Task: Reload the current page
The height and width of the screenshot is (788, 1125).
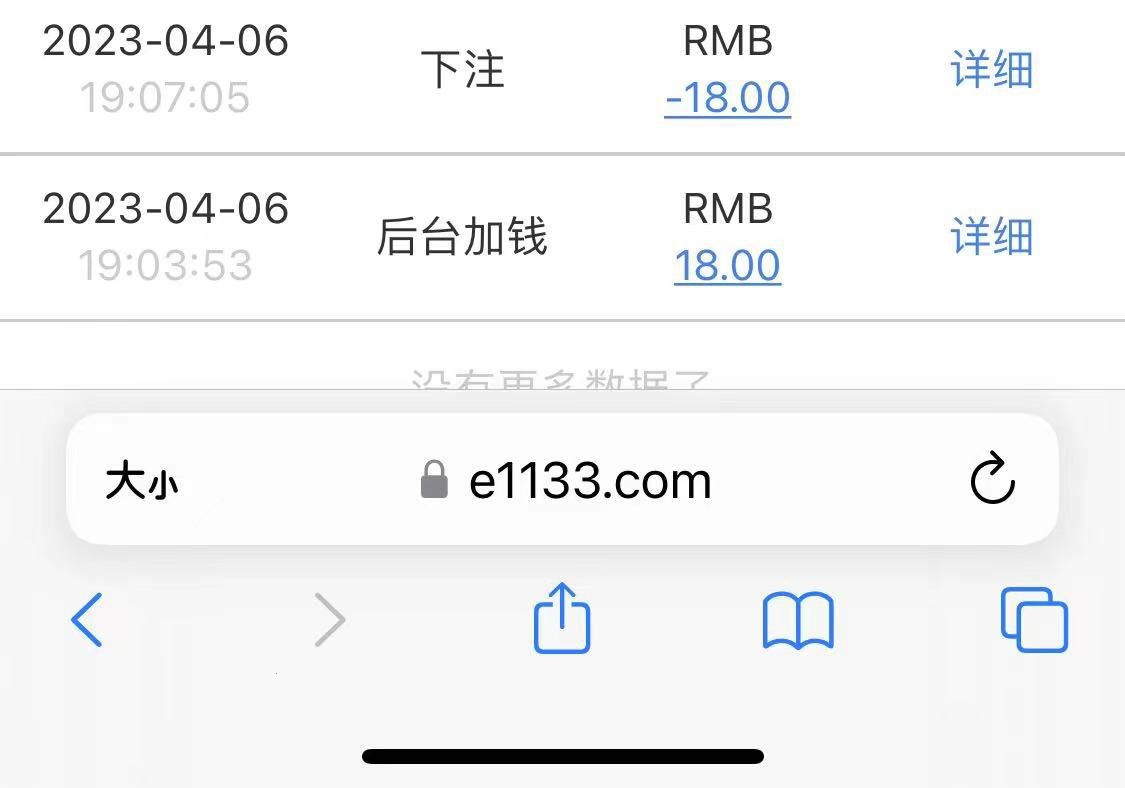Action: (992, 480)
